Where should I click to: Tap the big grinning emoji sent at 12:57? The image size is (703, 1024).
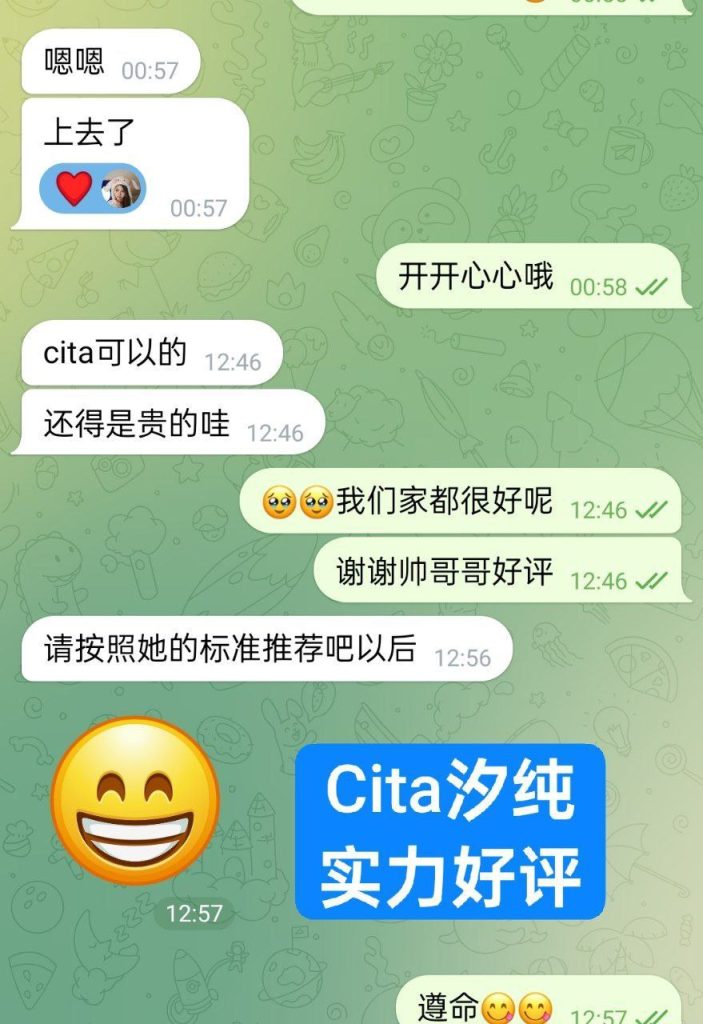tap(136, 800)
